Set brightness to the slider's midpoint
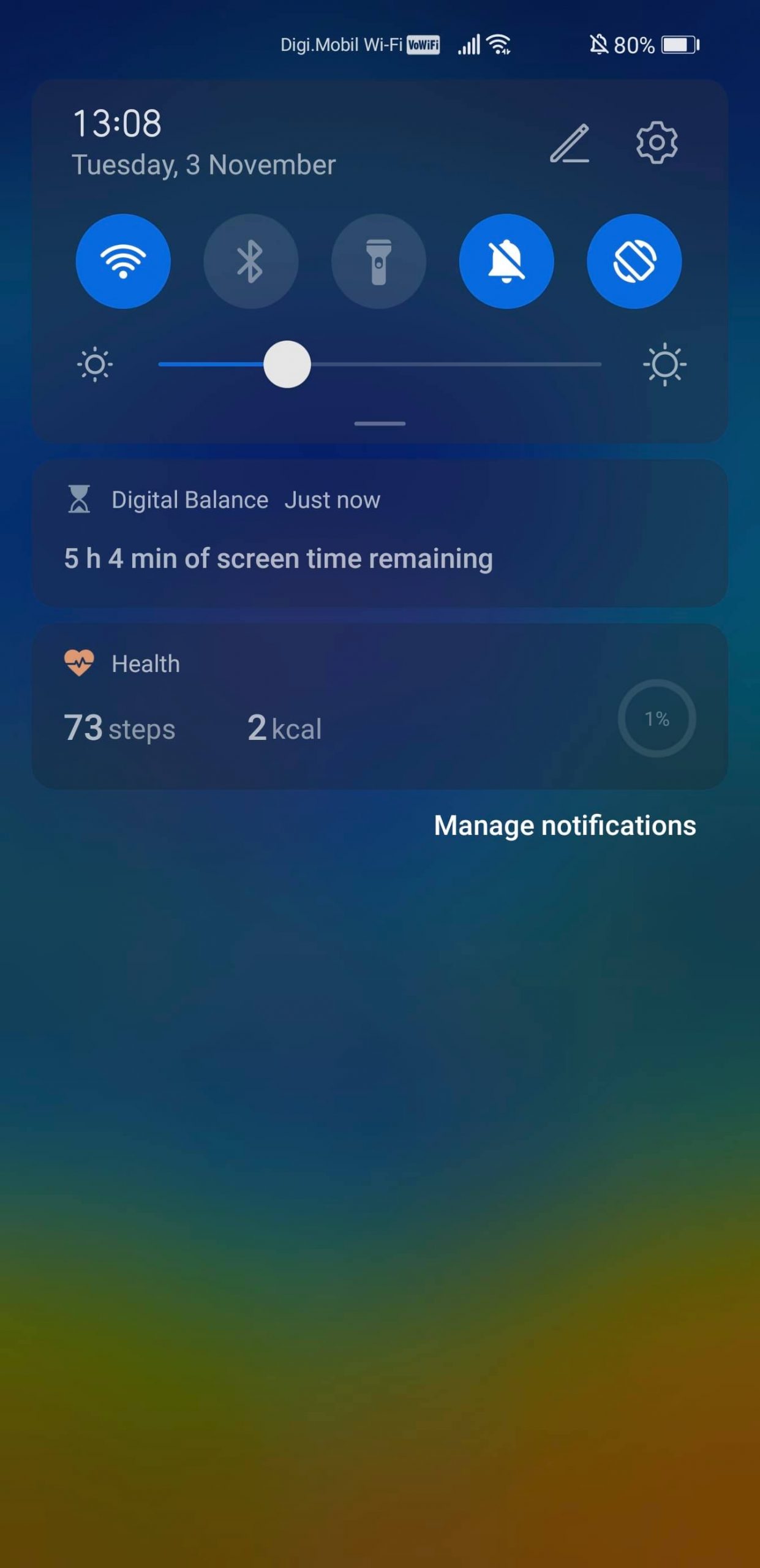The height and width of the screenshot is (1568, 760). tap(380, 364)
